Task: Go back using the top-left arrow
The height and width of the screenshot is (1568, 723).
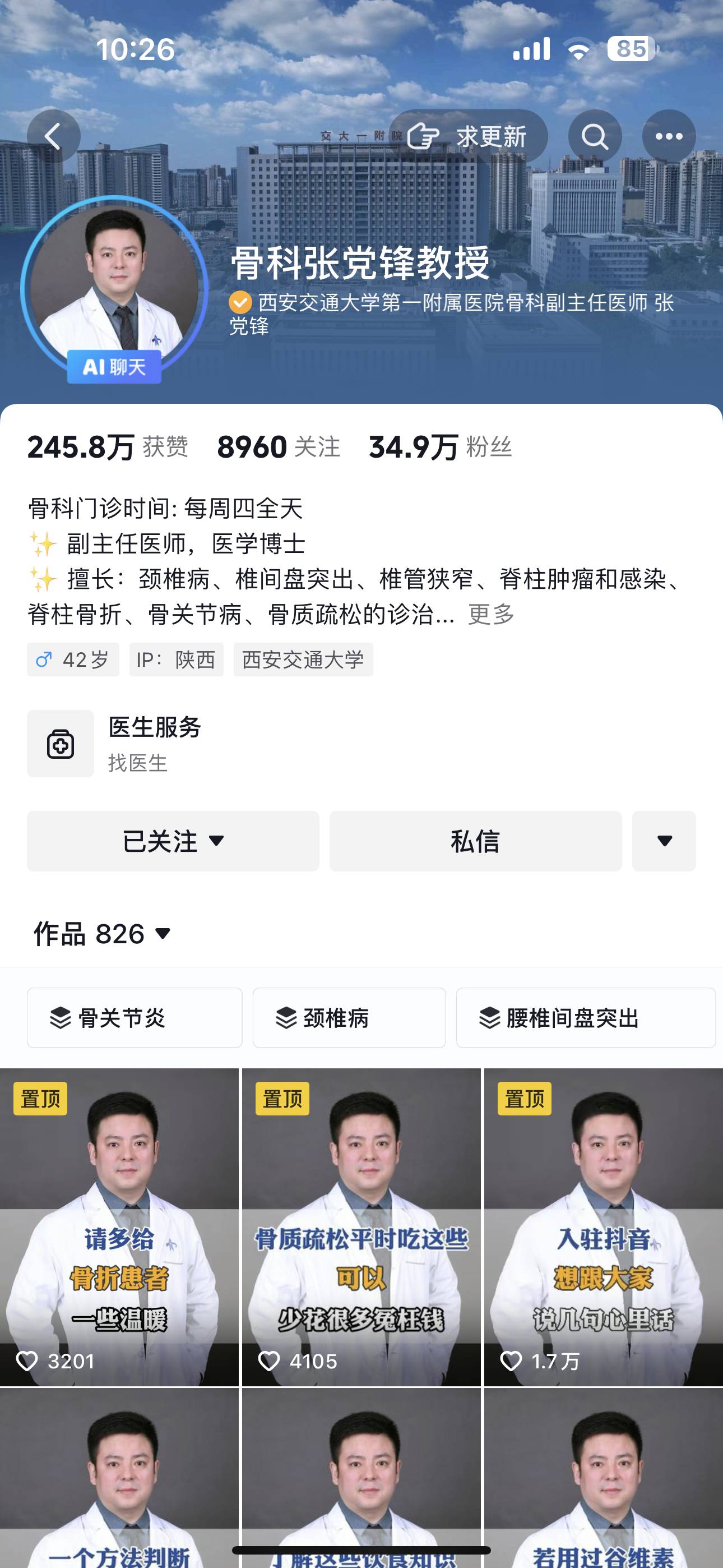Action: click(54, 136)
